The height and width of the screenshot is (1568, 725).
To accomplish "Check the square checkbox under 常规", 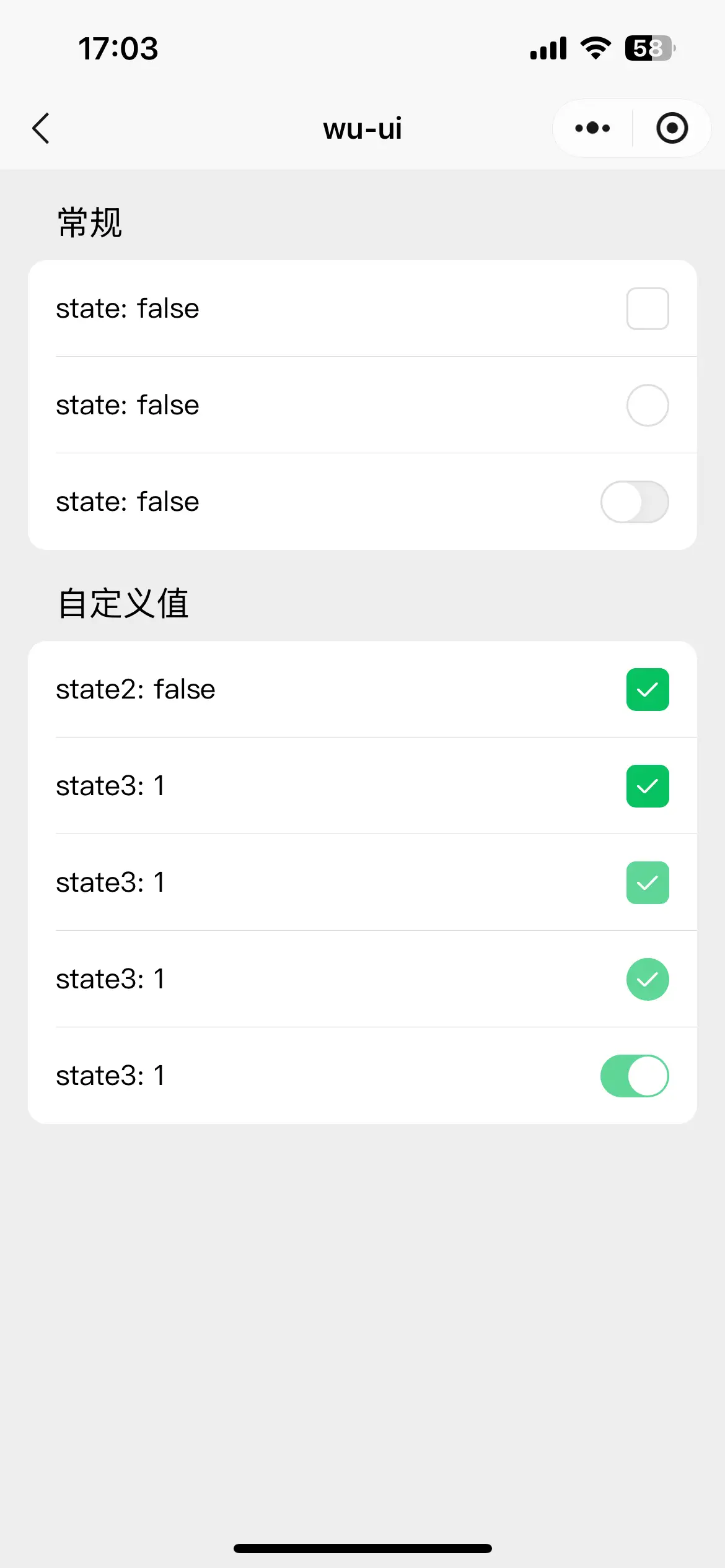I will pyautogui.click(x=648, y=308).
